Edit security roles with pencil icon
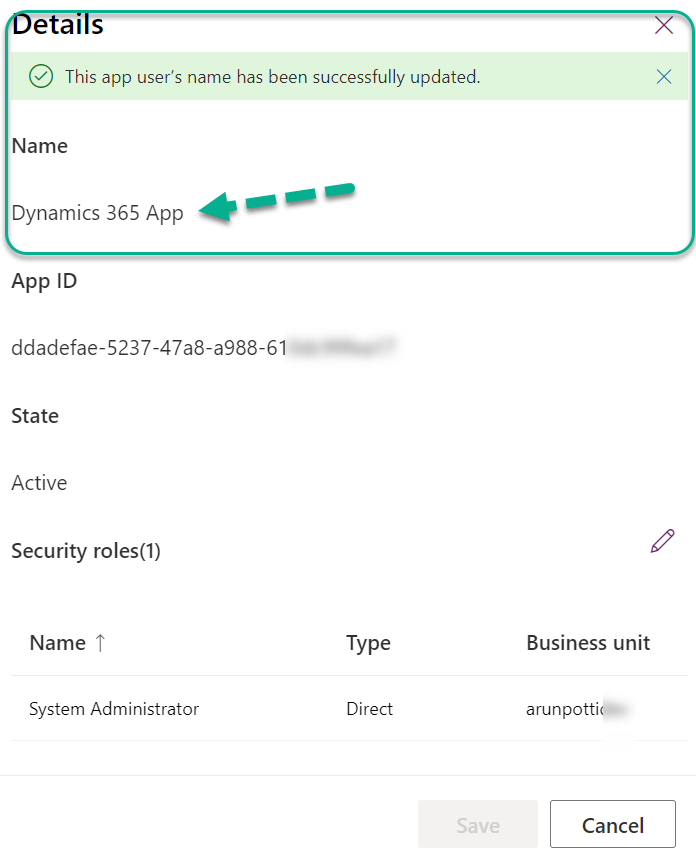The width and height of the screenshot is (696, 852). [x=662, y=542]
